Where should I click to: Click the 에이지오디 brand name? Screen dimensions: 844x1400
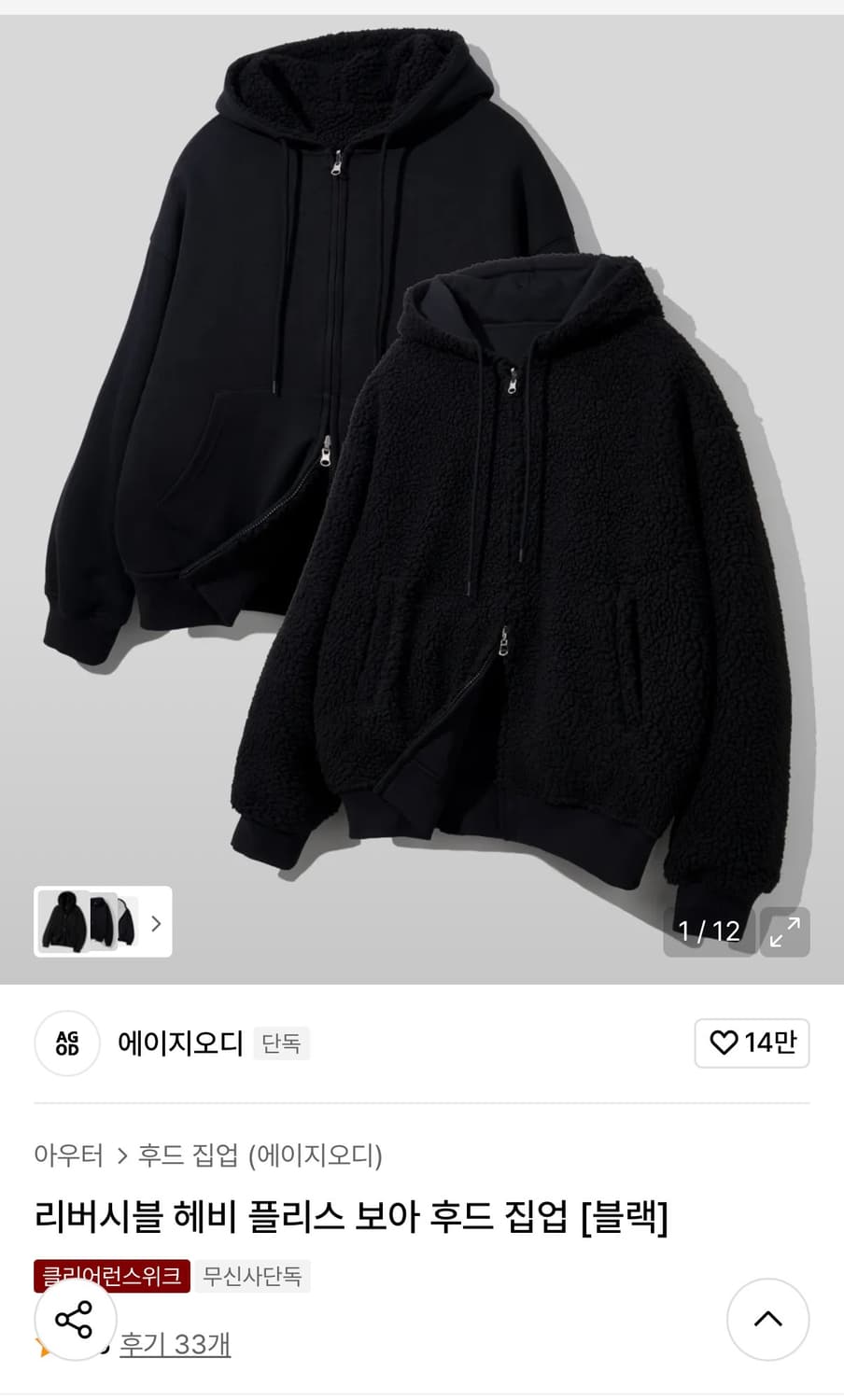pos(180,1043)
